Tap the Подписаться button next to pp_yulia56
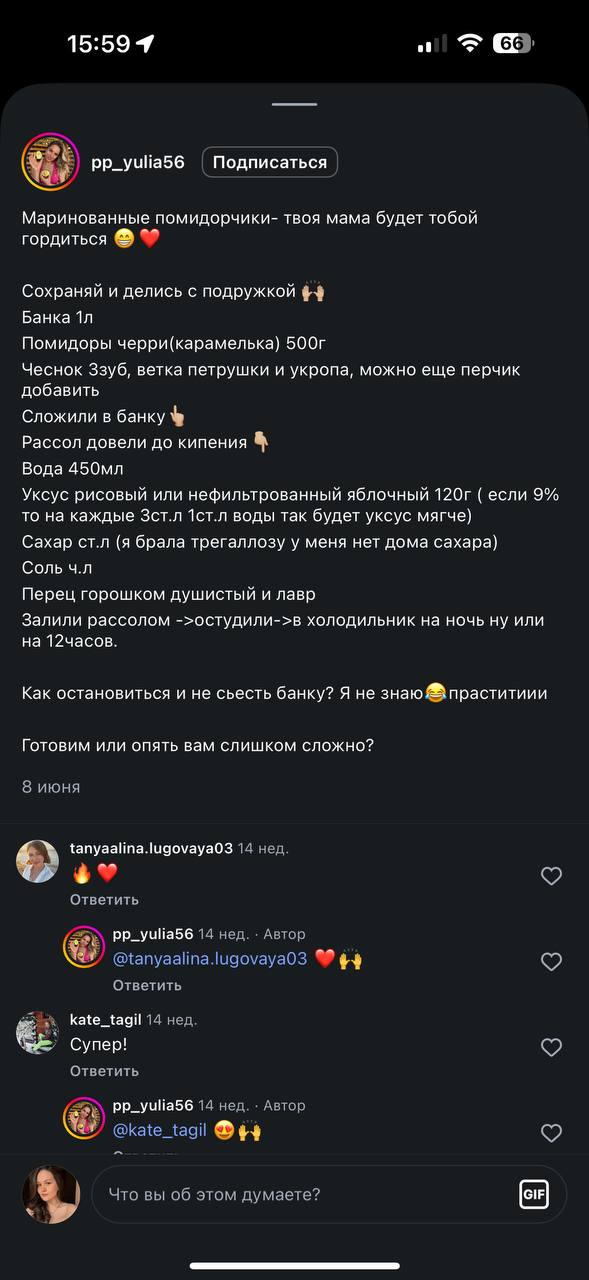 [270, 162]
